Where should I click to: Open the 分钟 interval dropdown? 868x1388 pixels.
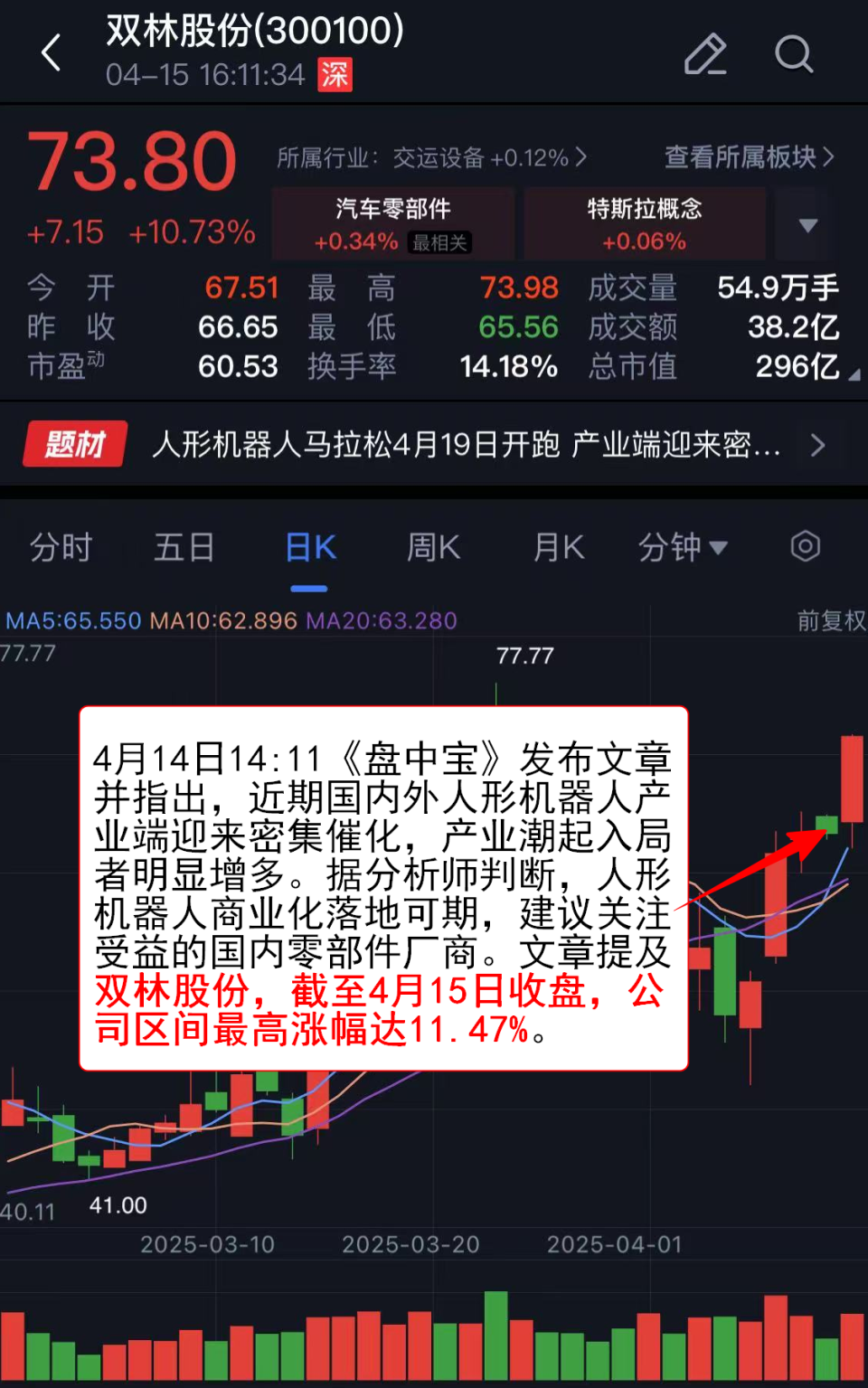[683, 547]
